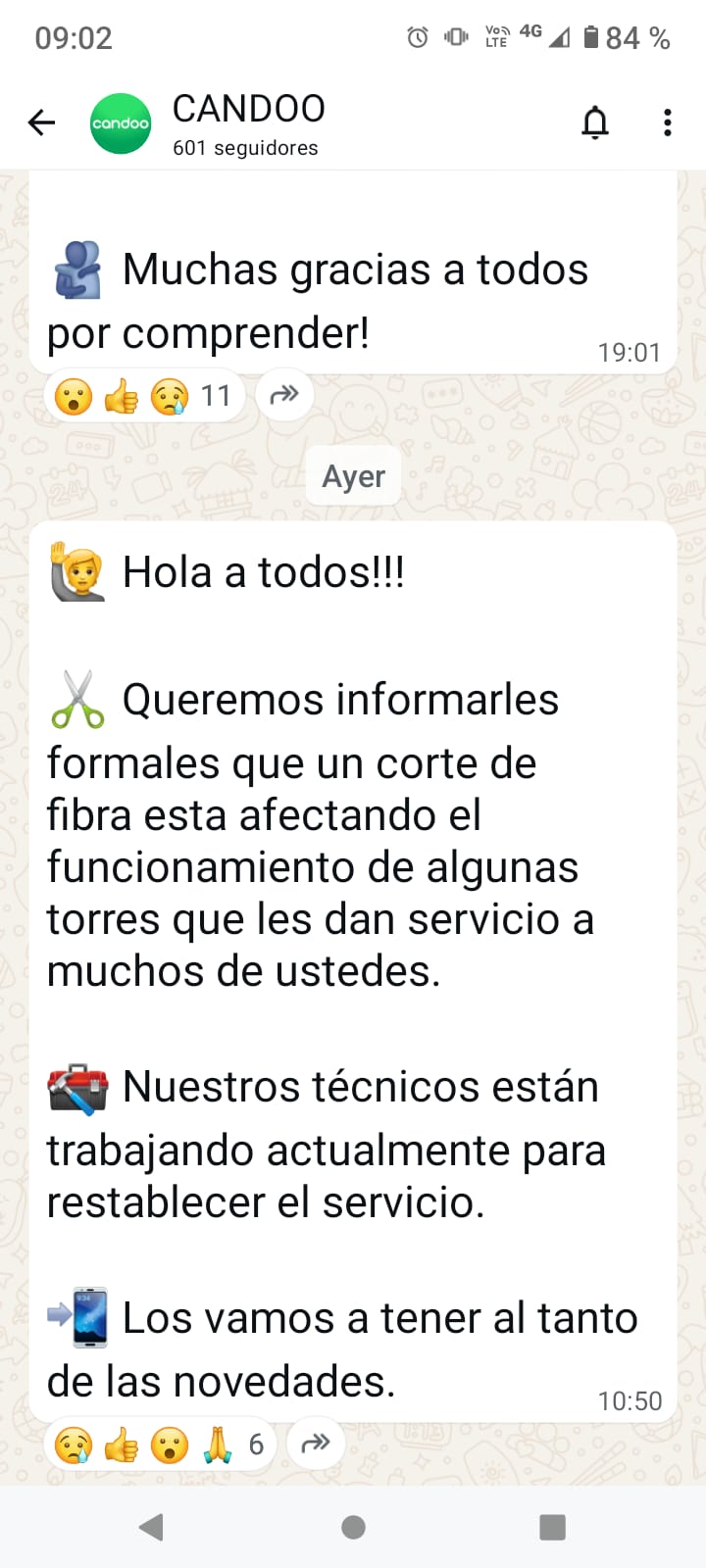Forward the 10:50 fiber cut message
706x1568 pixels.
[315, 1444]
